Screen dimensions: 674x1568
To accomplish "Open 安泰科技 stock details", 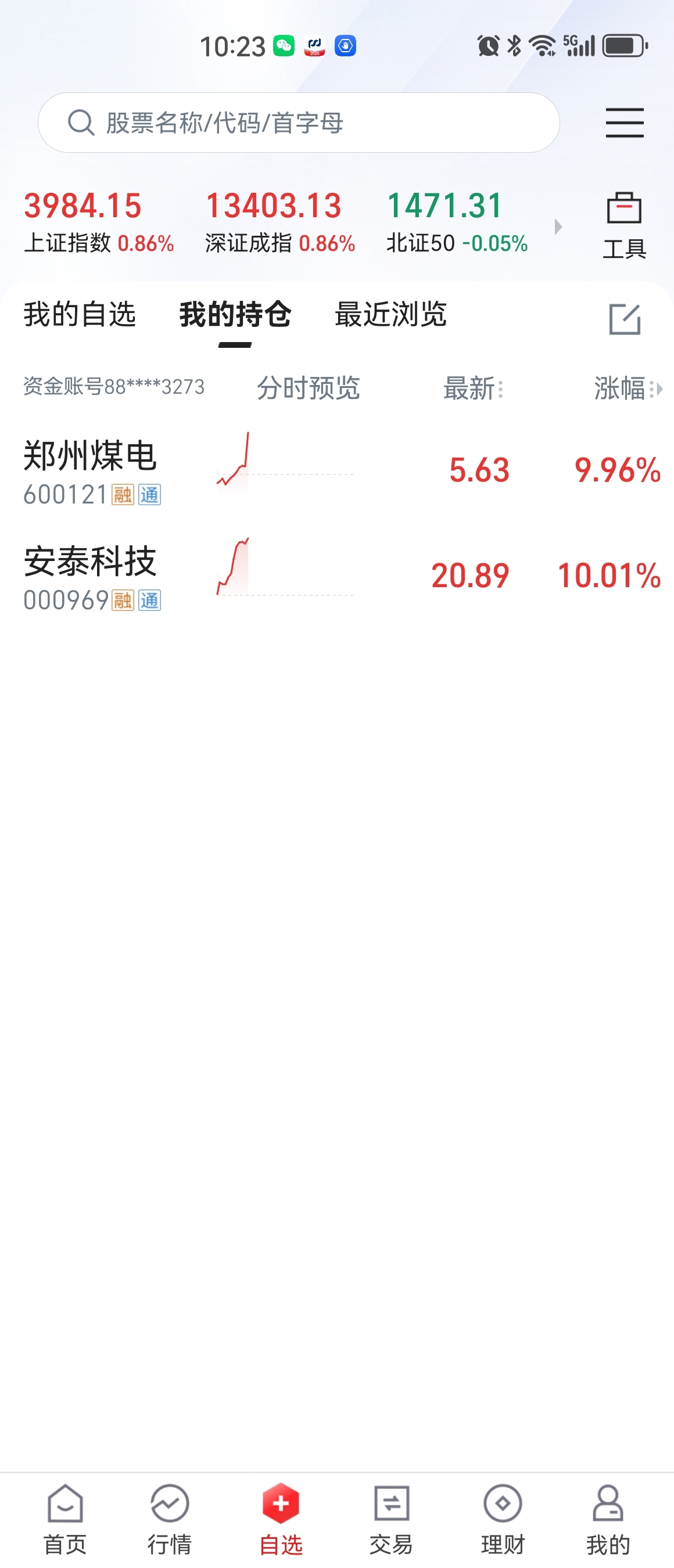I will click(90, 576).
